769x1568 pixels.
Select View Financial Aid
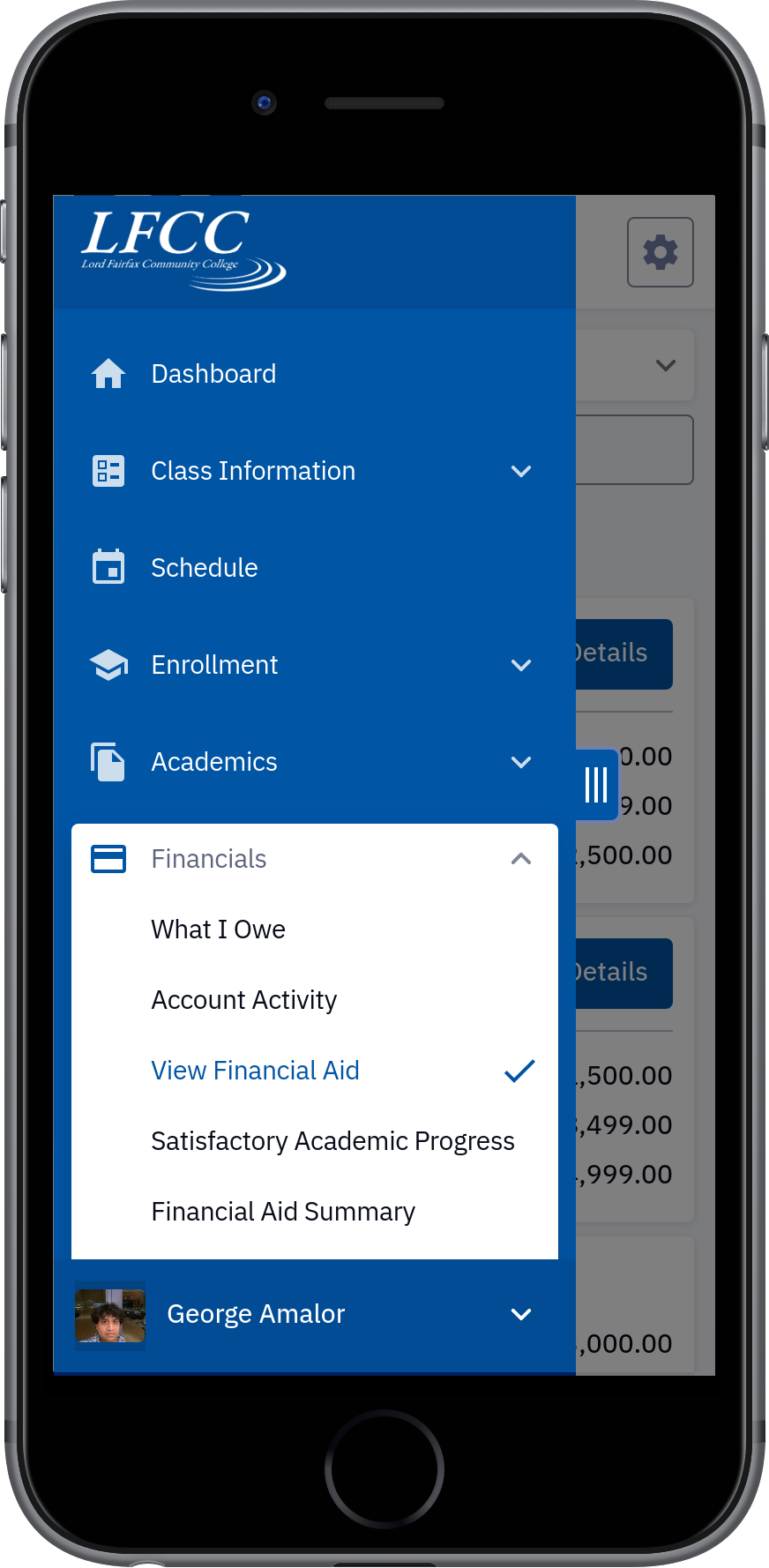tap(315, 1071)
